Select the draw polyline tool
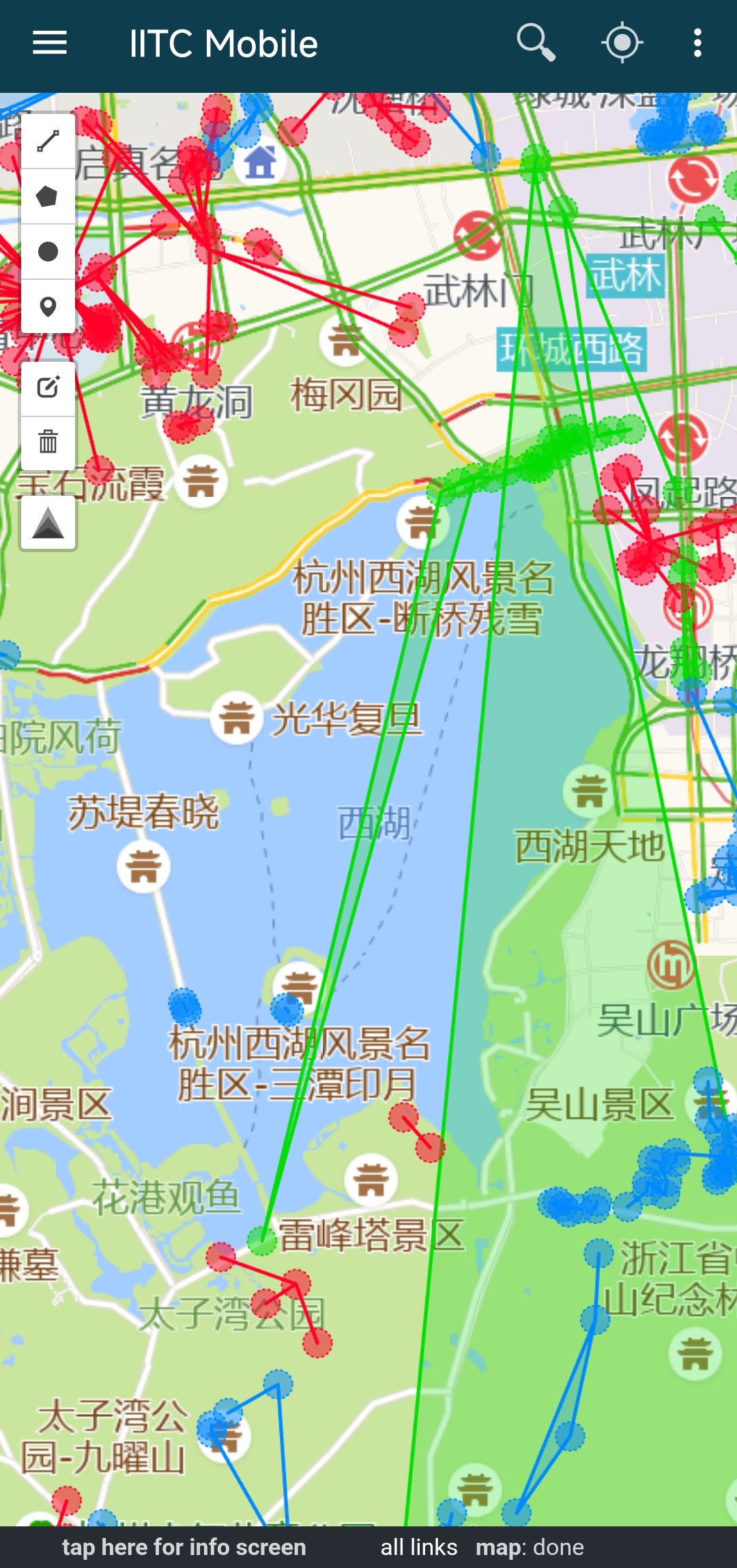Screen dimensions: 737x1568 [48, 141]
